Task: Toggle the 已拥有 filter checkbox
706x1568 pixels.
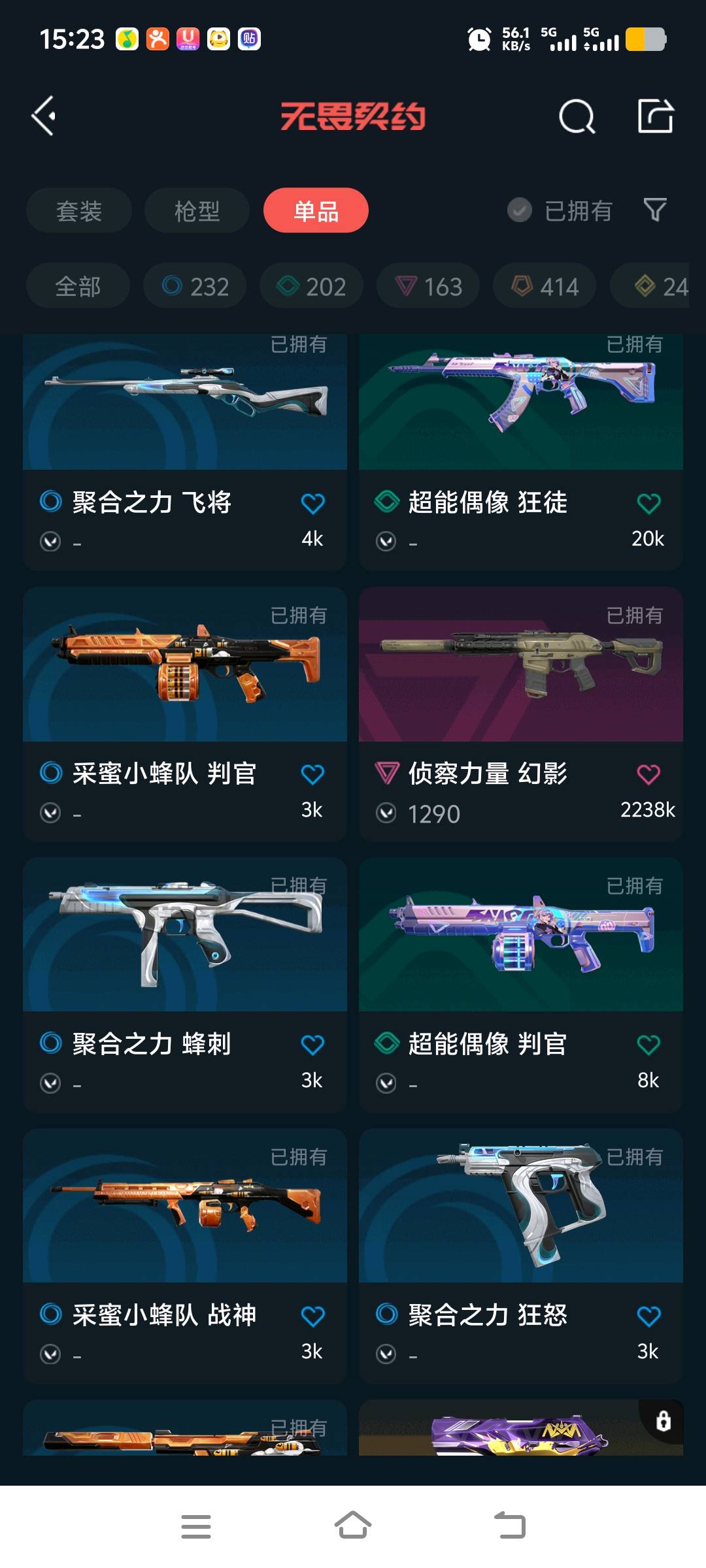Action: (x=520, y=210)
